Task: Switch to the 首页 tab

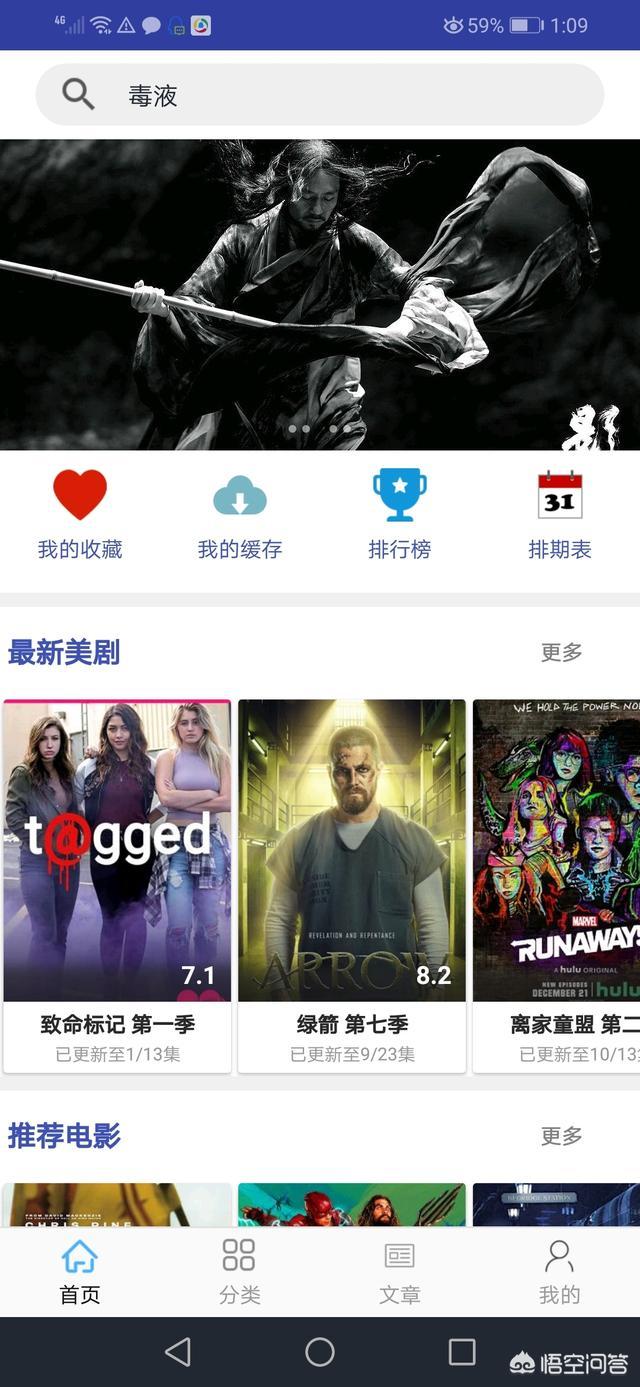Action: coord(80,1272)
